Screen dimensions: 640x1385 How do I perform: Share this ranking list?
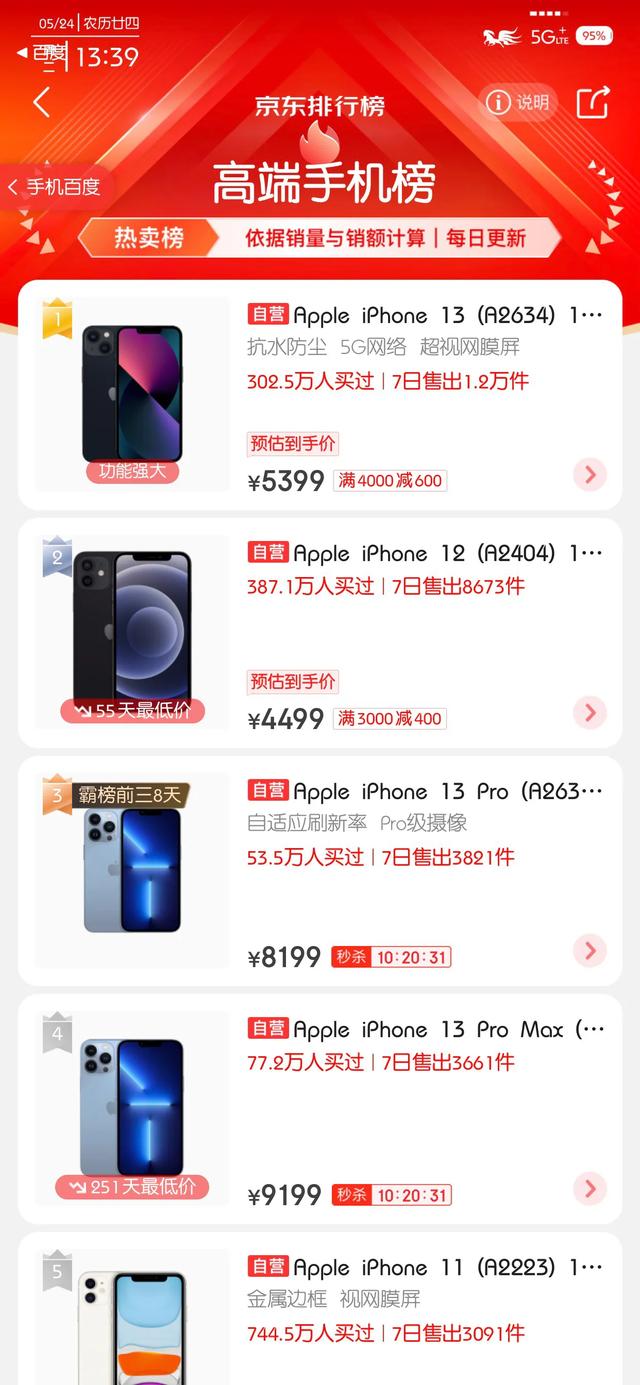click(x=593, y=102)
